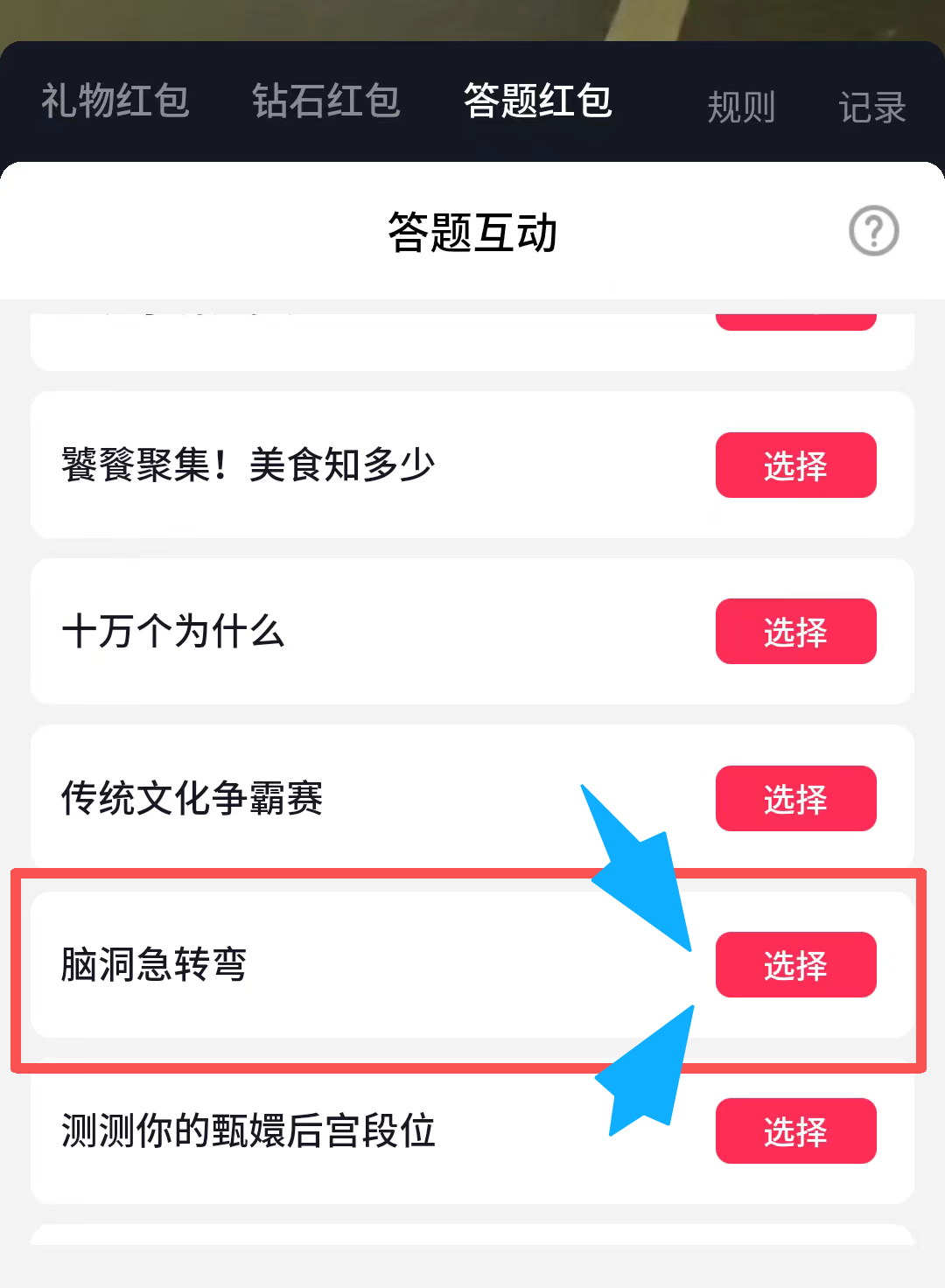Click 选择 for 测测你的甄嬛后宫段位

coord(794,1130)
